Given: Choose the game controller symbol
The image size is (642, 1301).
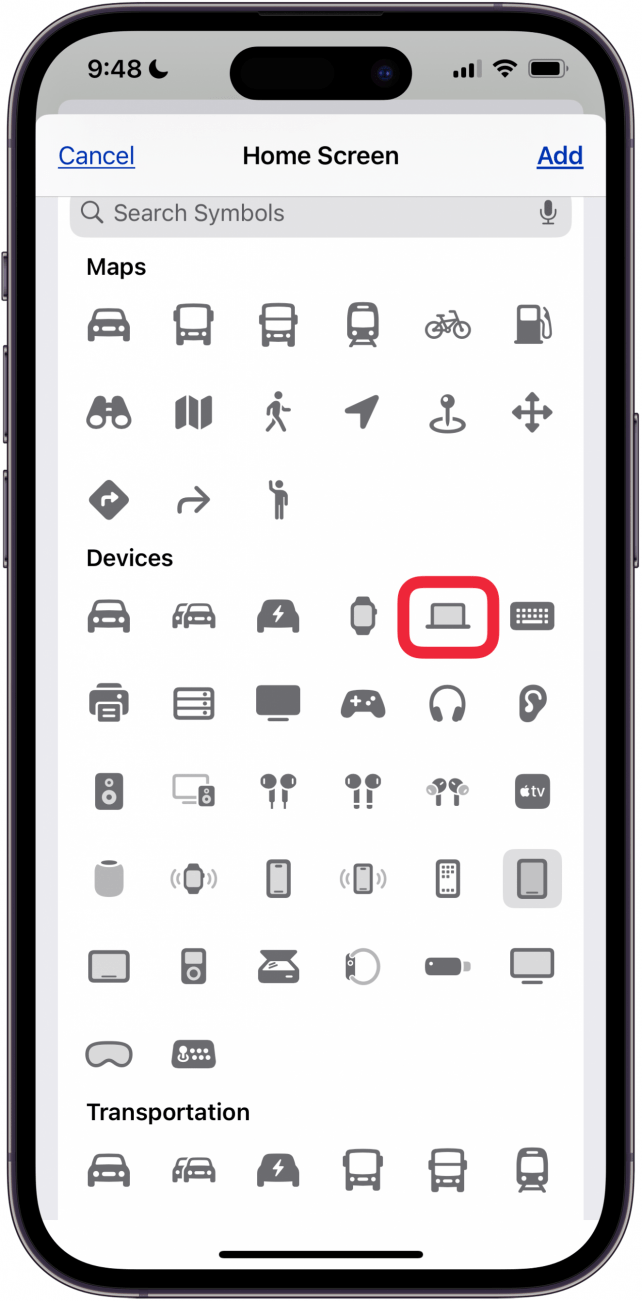Looking at the screenshot, I should 362,704.
